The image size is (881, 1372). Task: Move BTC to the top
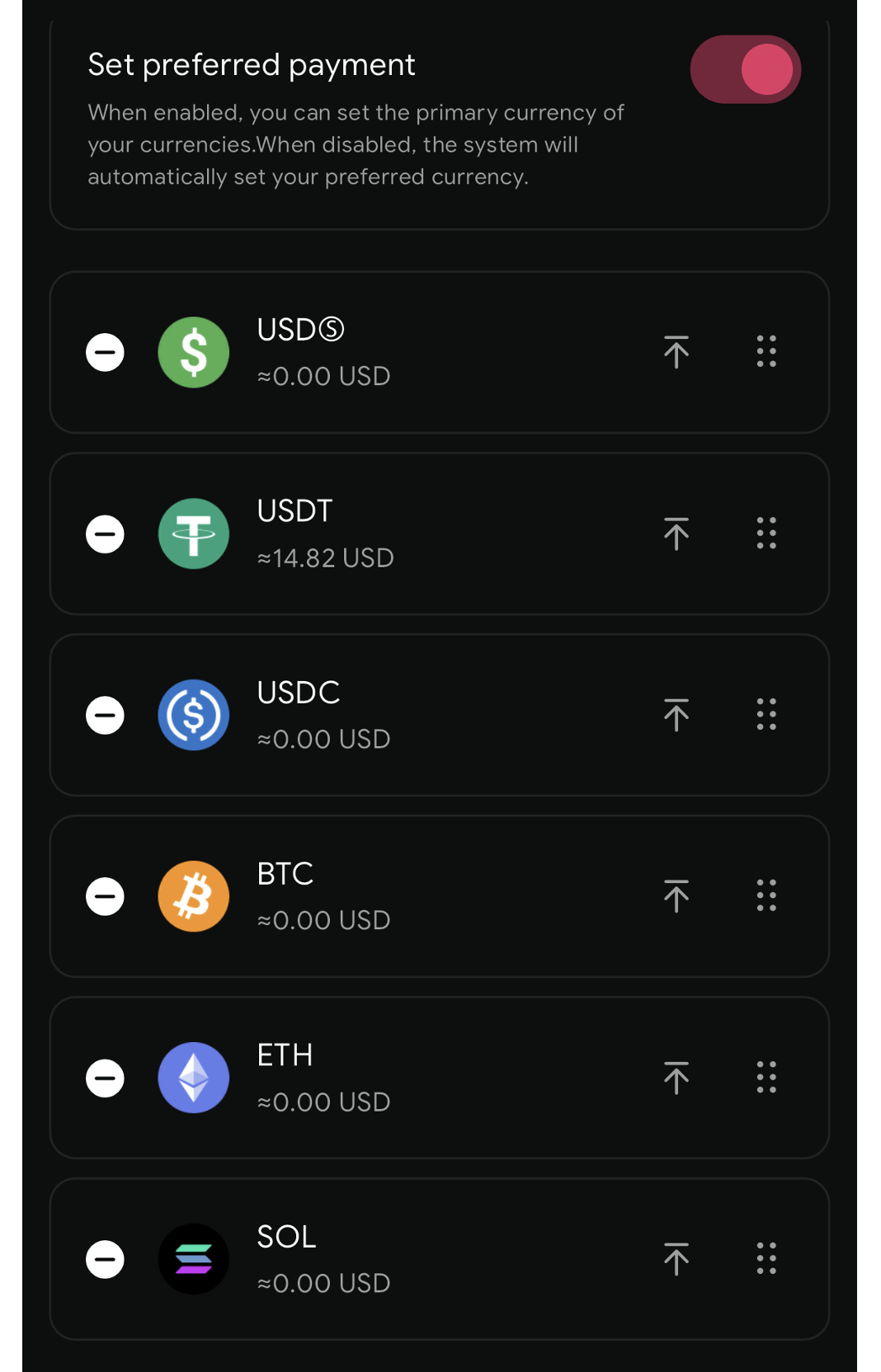(676, 896)
